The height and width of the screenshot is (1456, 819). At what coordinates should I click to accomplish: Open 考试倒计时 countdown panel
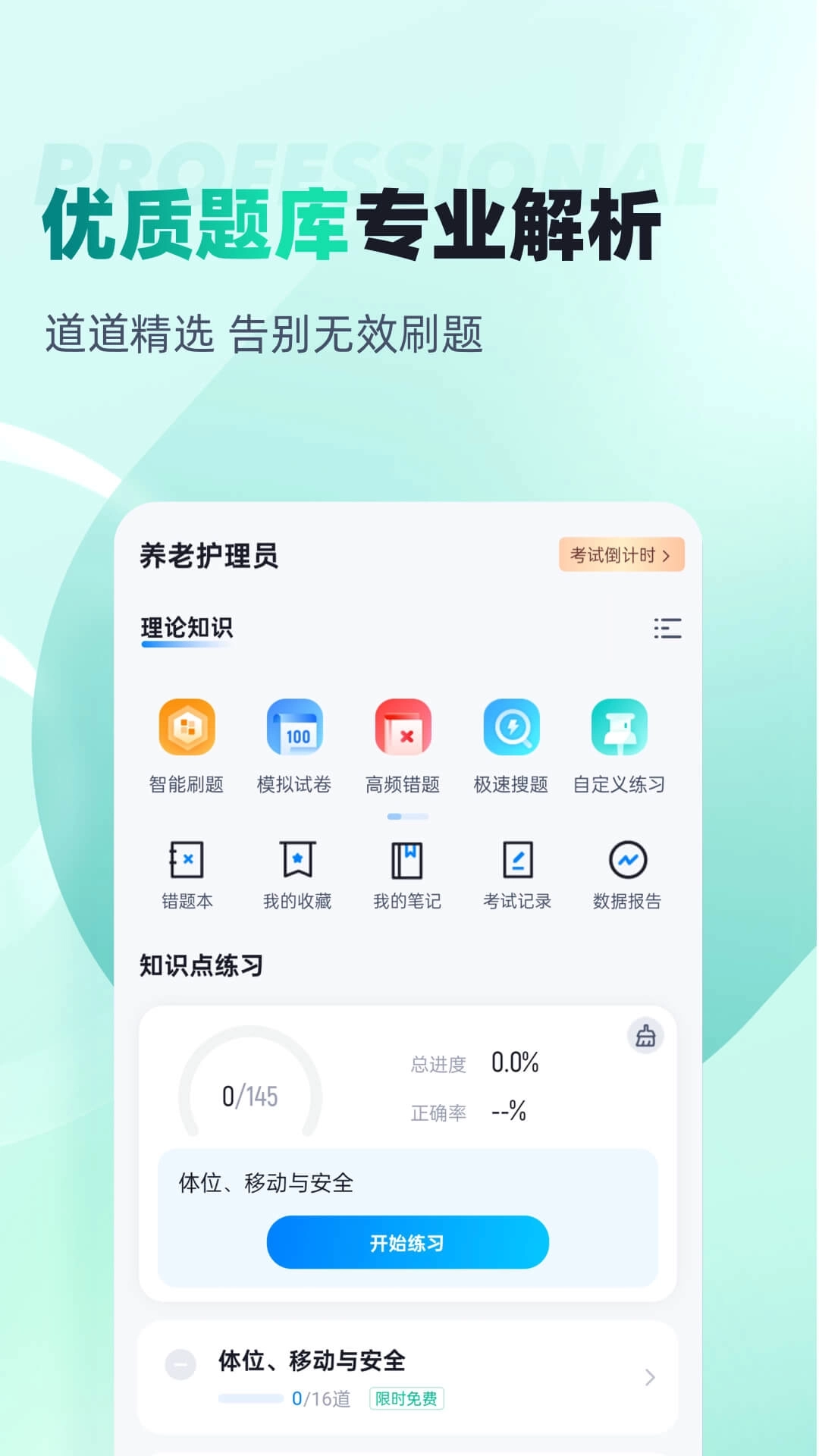pyautogui.click(x=620, y=555)
